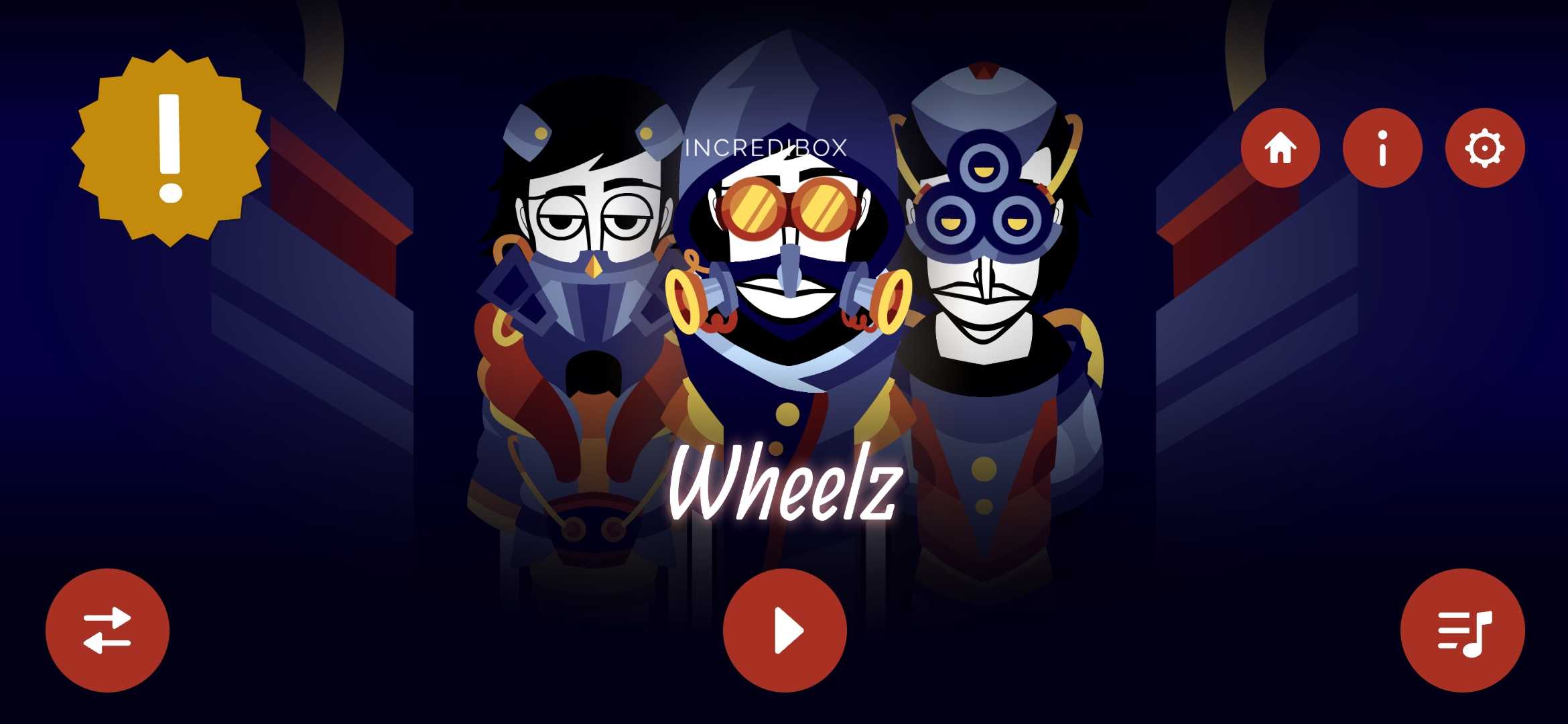Open the music playlist button

tap(1463, 630)
